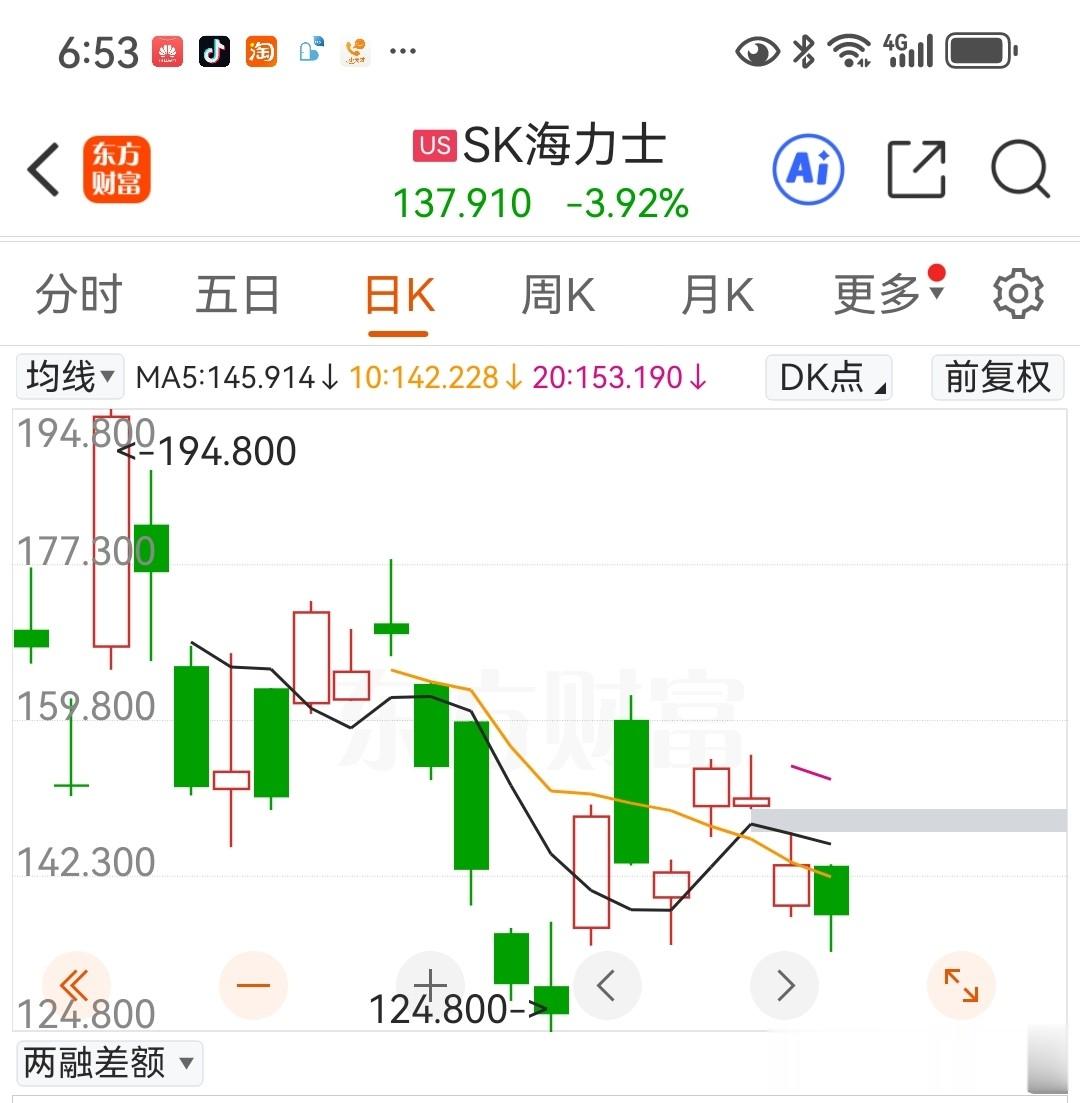
Task: Expand the 更多 chart period menu
Action: click(889, 293)
